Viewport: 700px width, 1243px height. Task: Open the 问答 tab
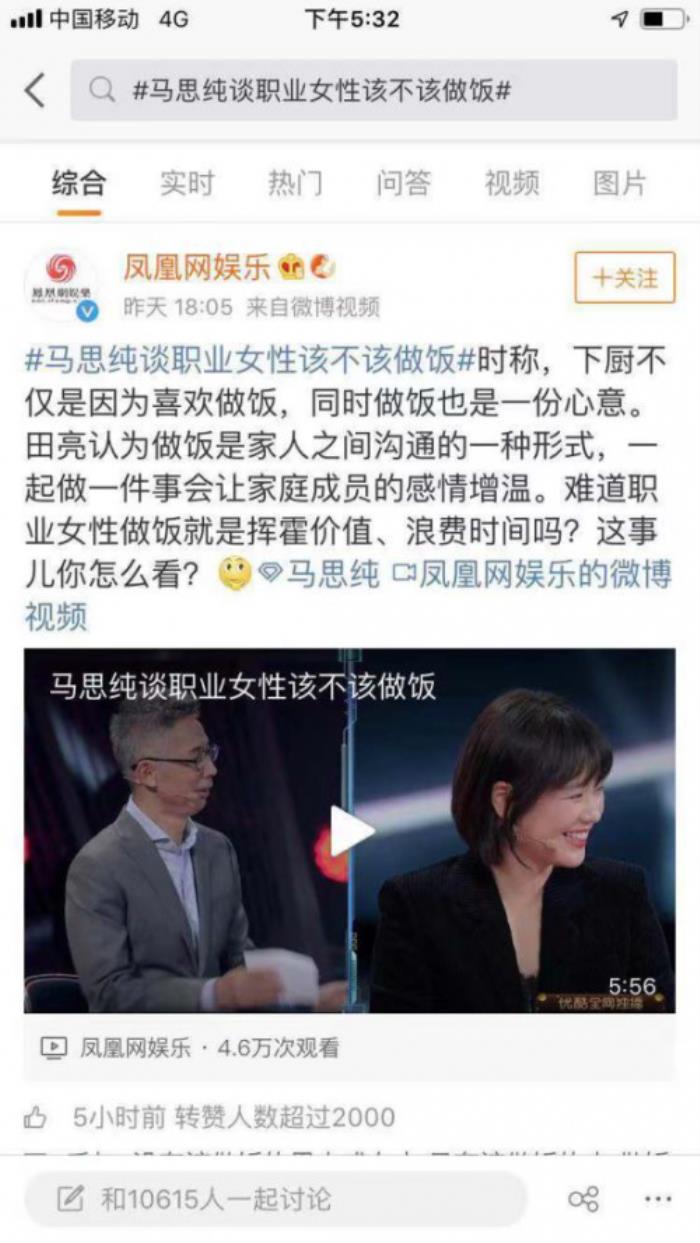coord(403,183)
